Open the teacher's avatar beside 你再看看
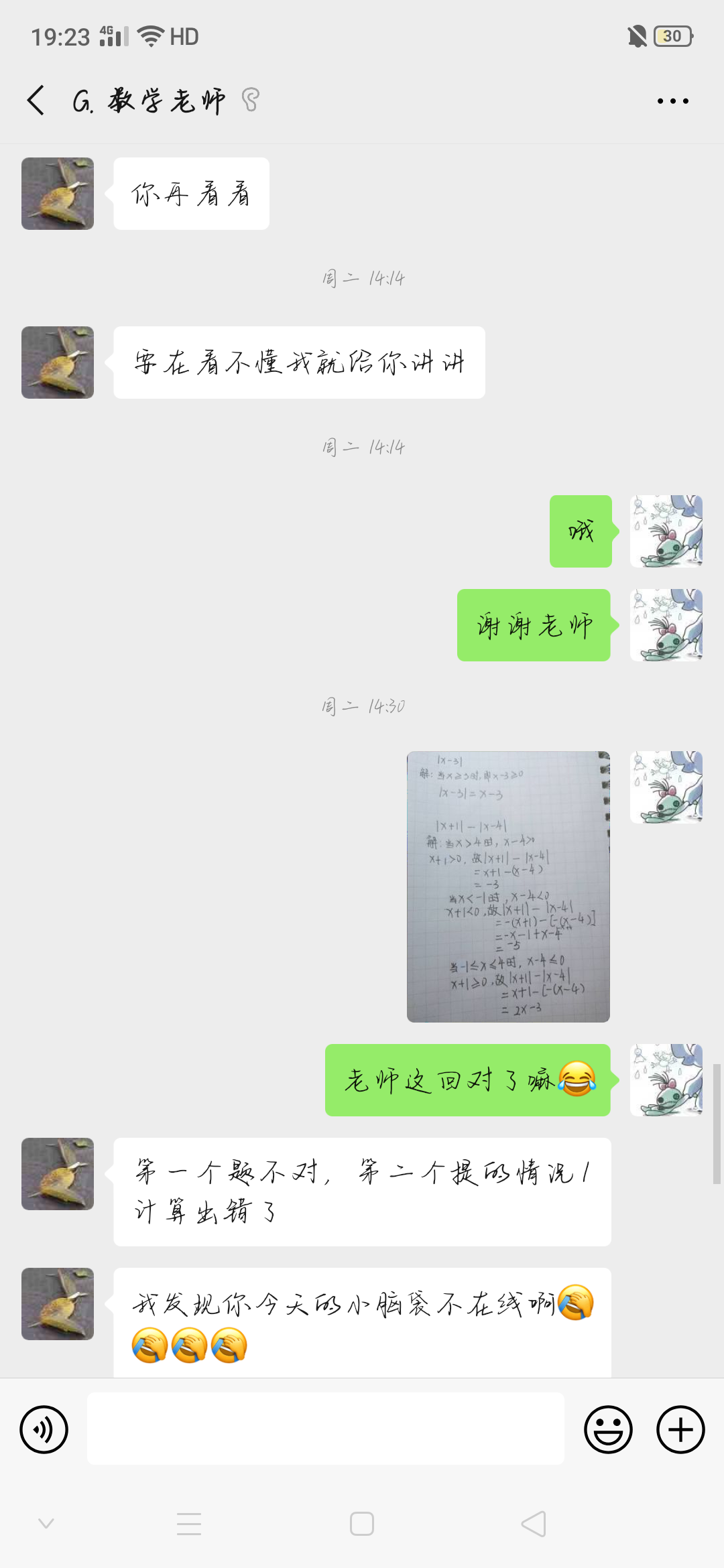 tap(58, 194)
